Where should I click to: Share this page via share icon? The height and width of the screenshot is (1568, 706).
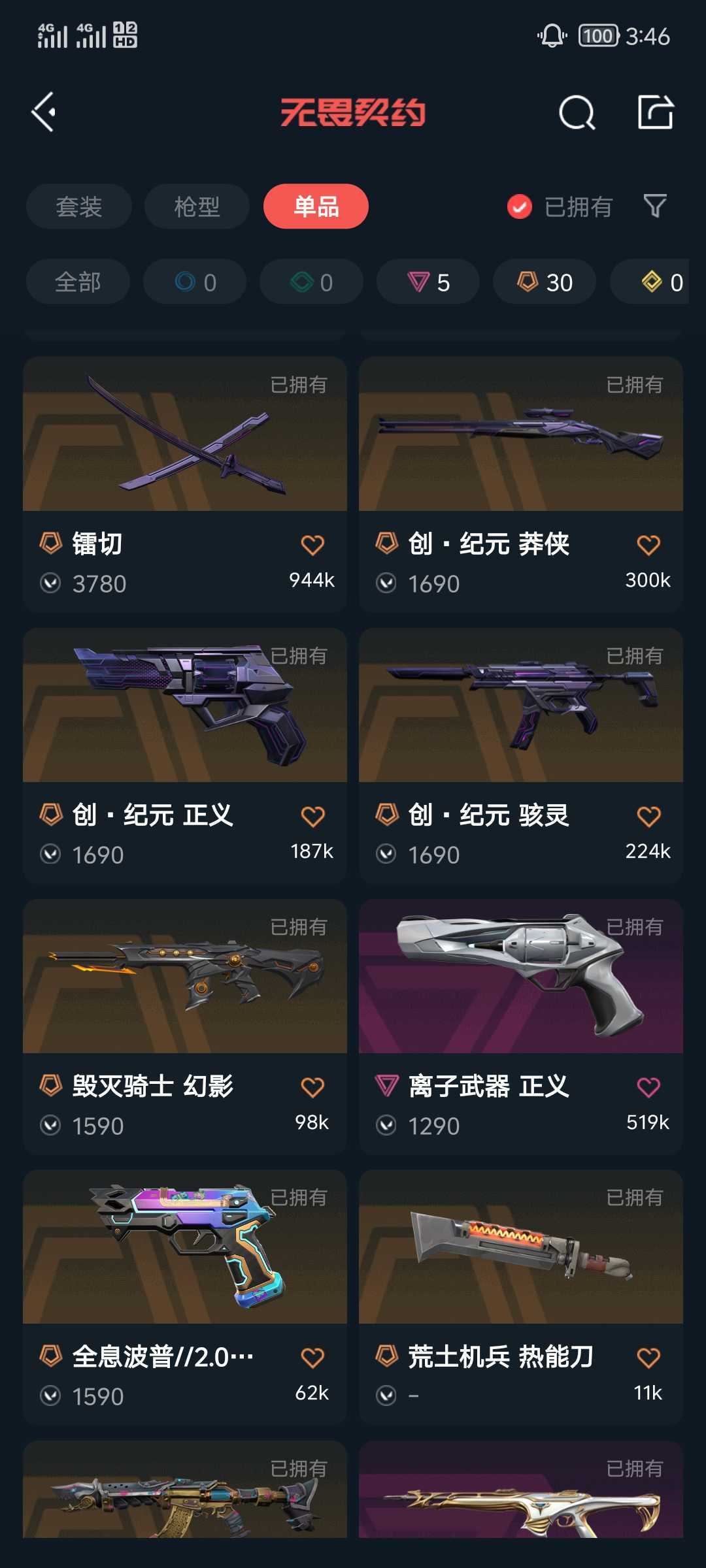656,112
